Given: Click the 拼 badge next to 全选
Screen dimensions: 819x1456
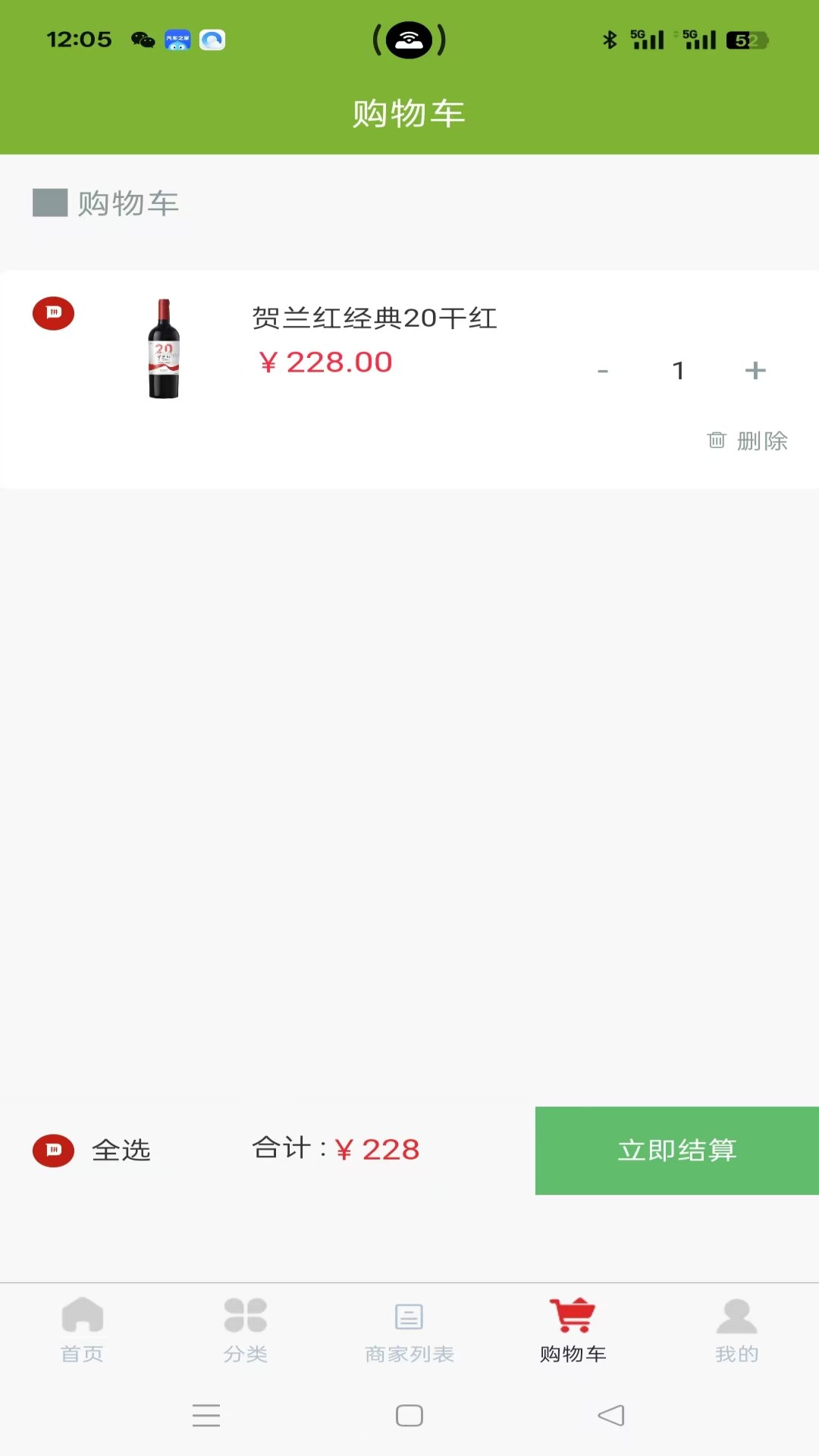Looking at the screenshot, I should (52, 1150).
